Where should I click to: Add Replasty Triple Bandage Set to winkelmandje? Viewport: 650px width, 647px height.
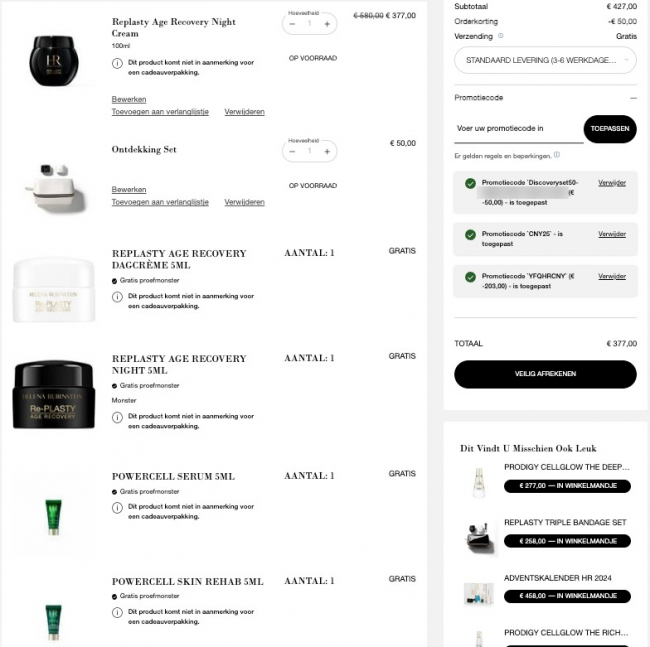567,541
